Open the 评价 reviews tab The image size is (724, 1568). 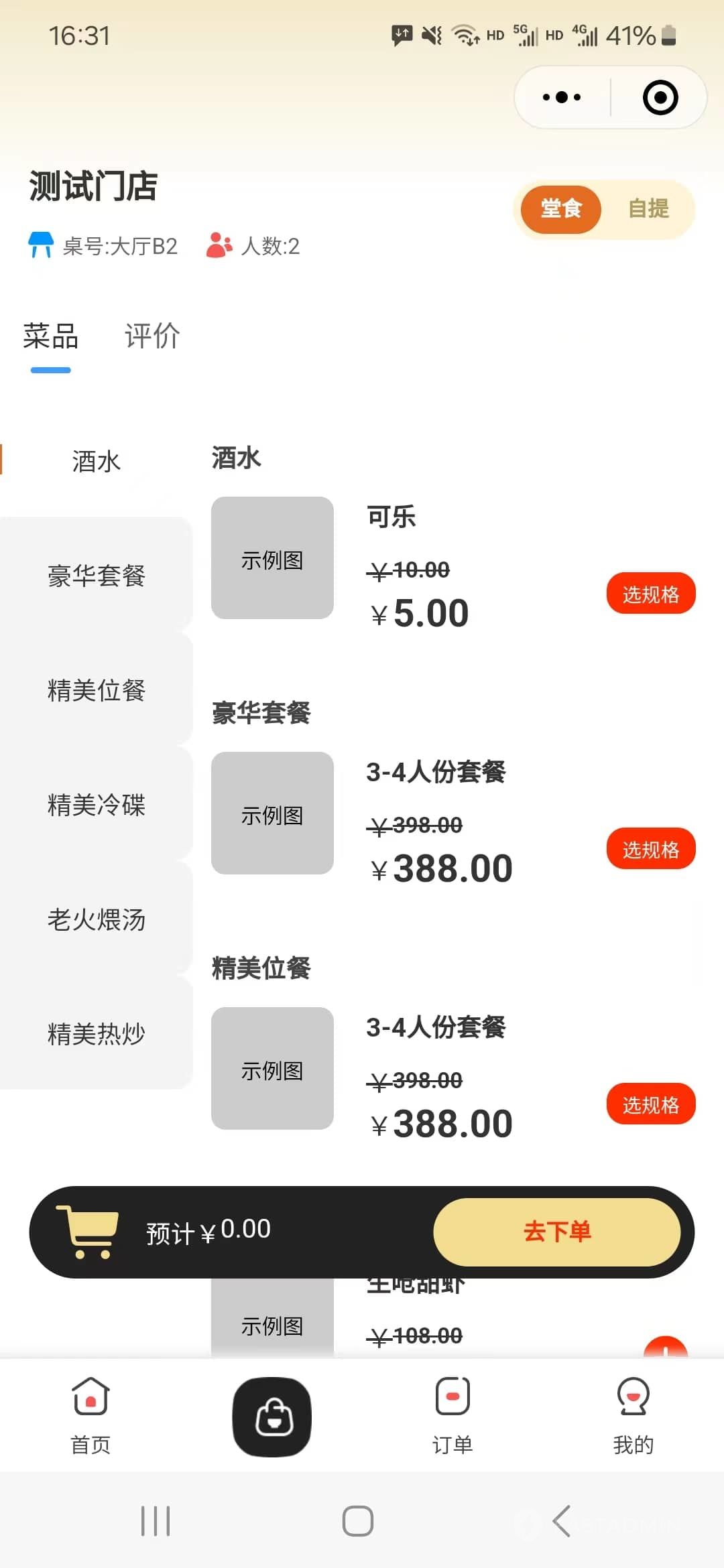pos(152,336)
